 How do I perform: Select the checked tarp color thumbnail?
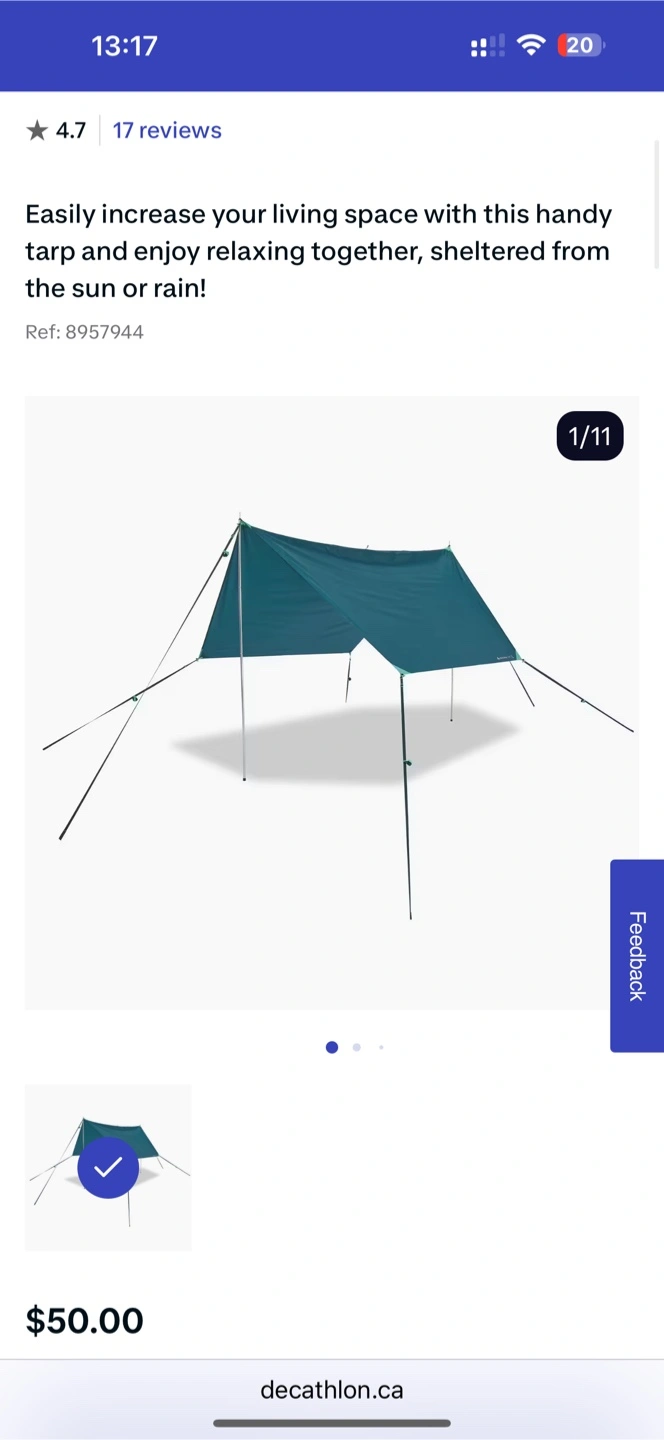point(108,1167)
